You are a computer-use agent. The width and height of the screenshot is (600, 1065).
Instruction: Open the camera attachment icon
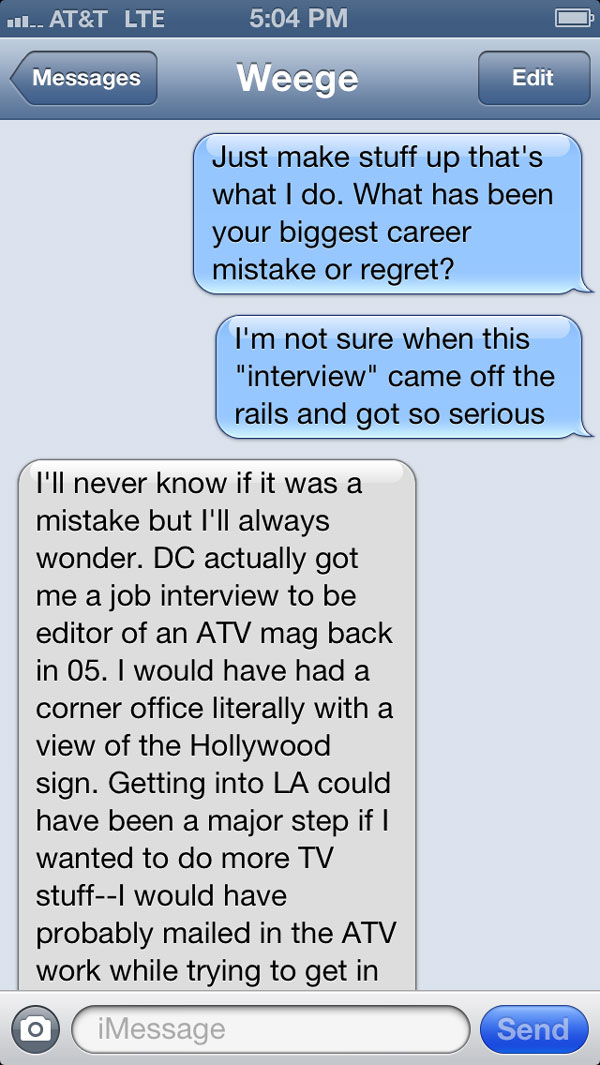pyautogui.click(x=35, y=1029)
